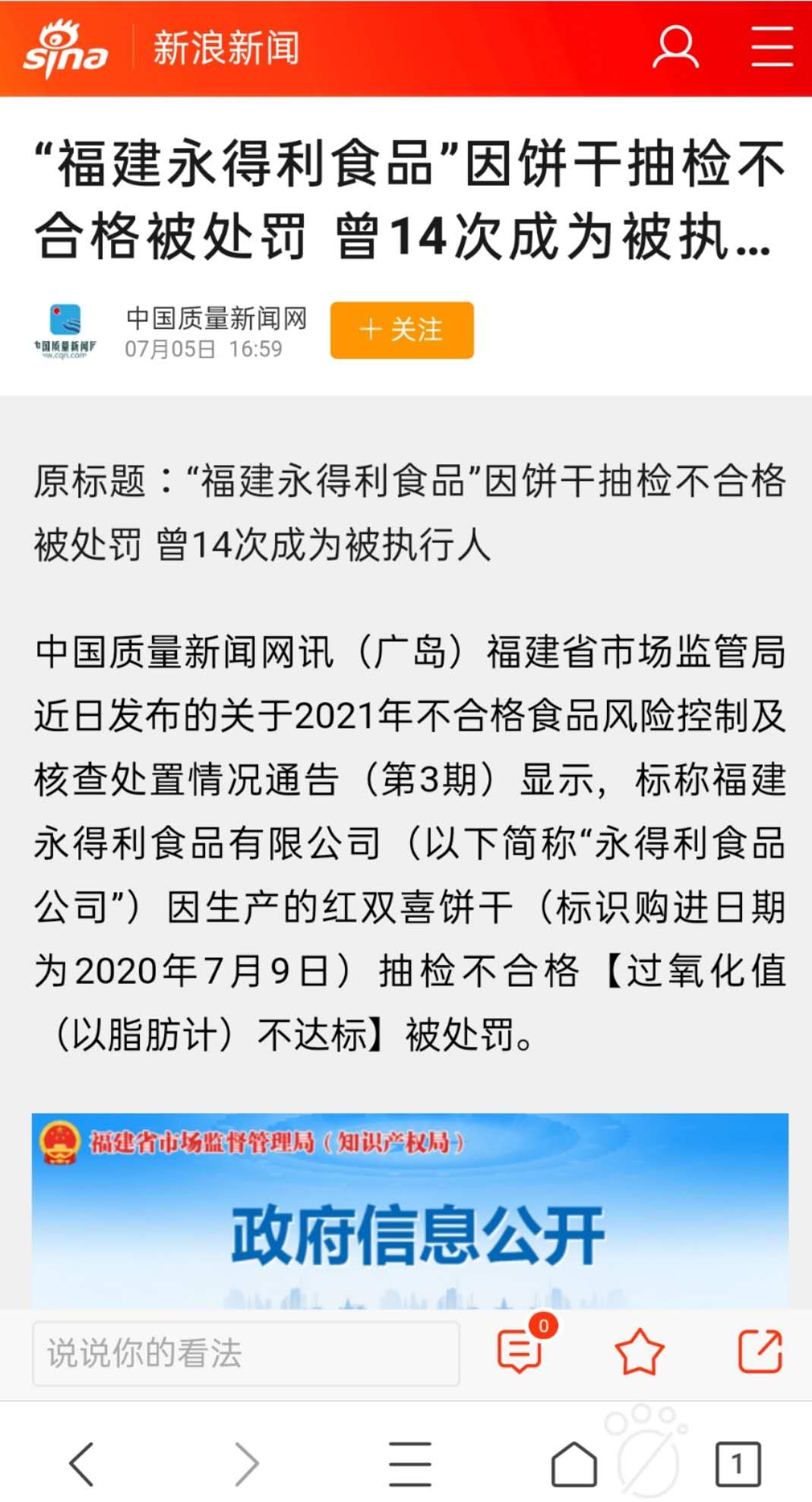This screenshot has width=812, height=1502.
Task: Follow 中国质量新闻网 with 关注 button
Action: click(402, 330)
